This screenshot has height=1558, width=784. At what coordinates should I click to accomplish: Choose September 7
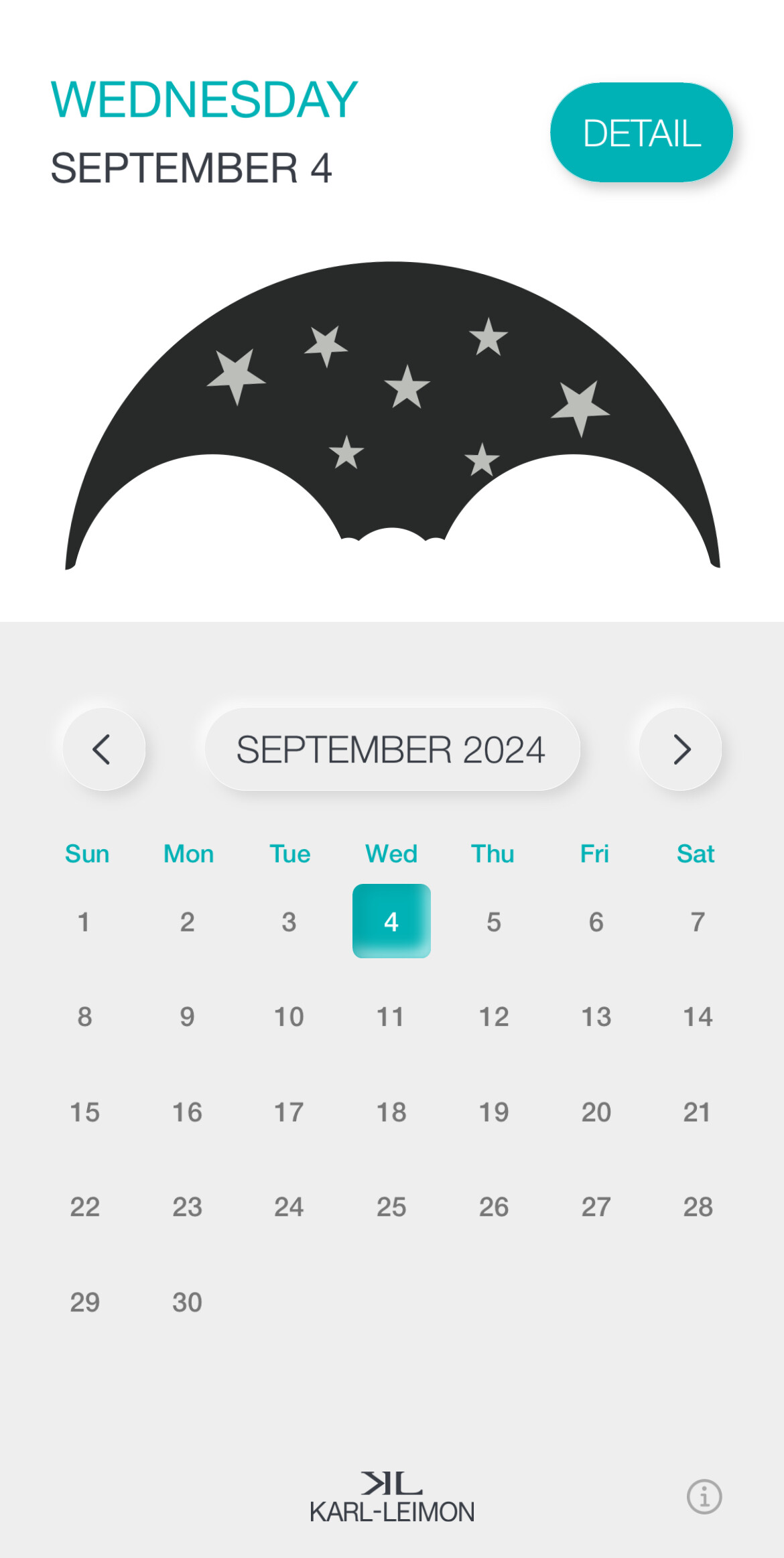click(698, 922)
